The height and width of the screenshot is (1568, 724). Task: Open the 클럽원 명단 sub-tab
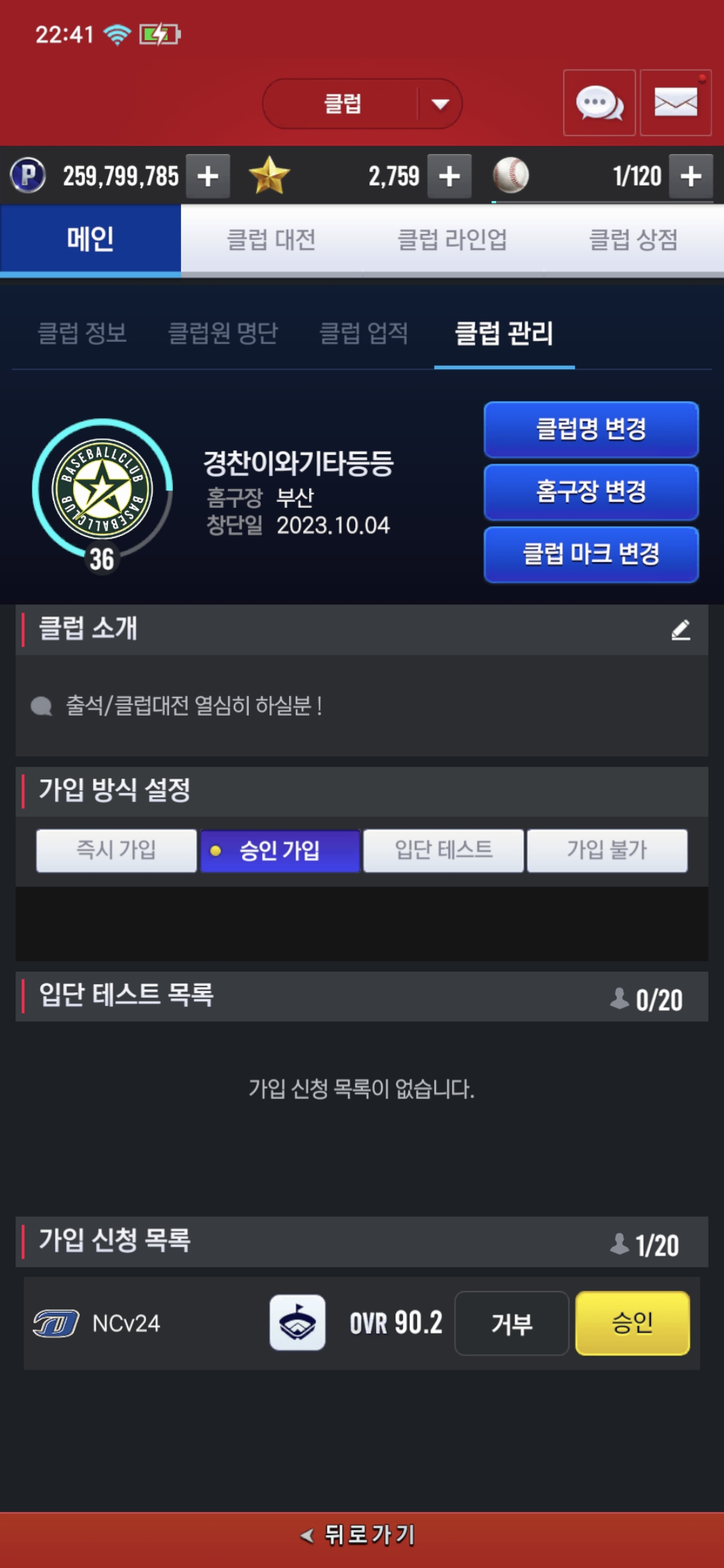click(x=223, y=333)
